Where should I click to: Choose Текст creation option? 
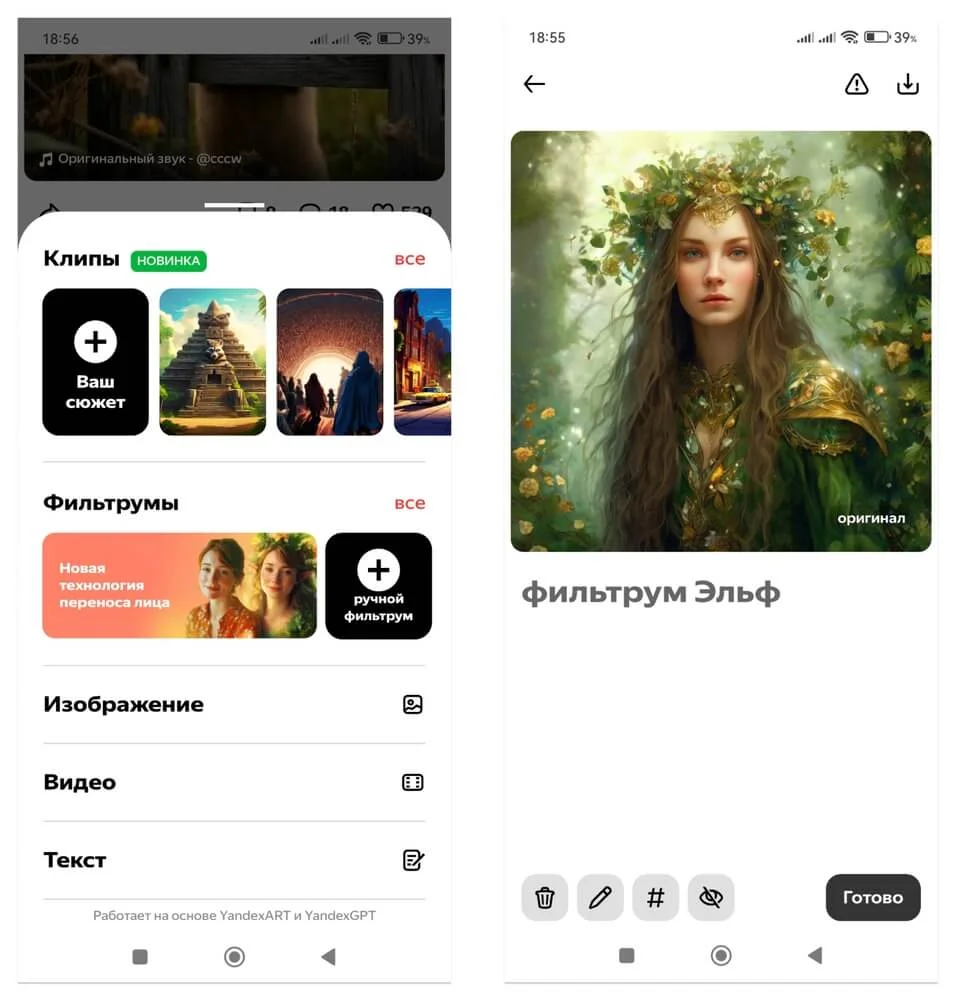point(233,860)
